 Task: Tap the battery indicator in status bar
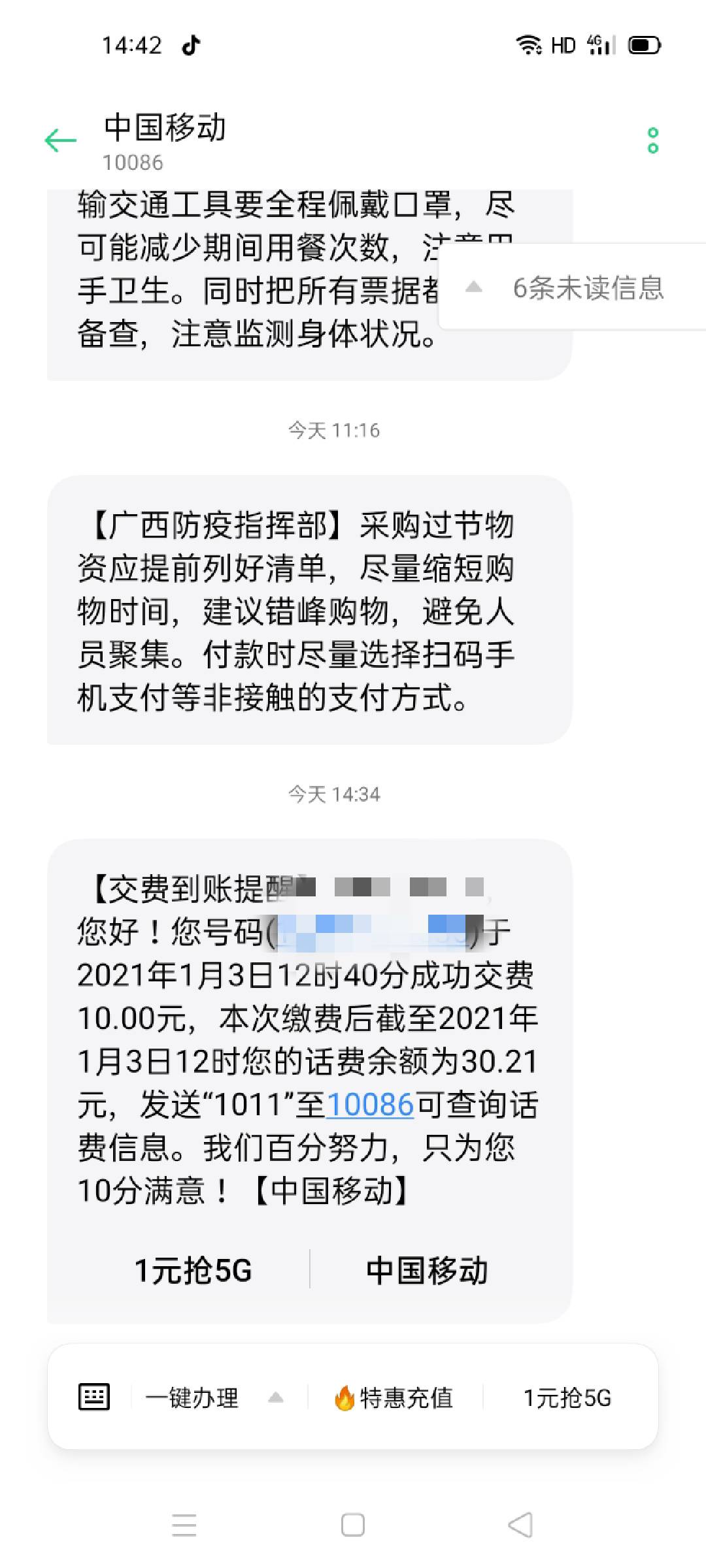(x=643, y=44)
